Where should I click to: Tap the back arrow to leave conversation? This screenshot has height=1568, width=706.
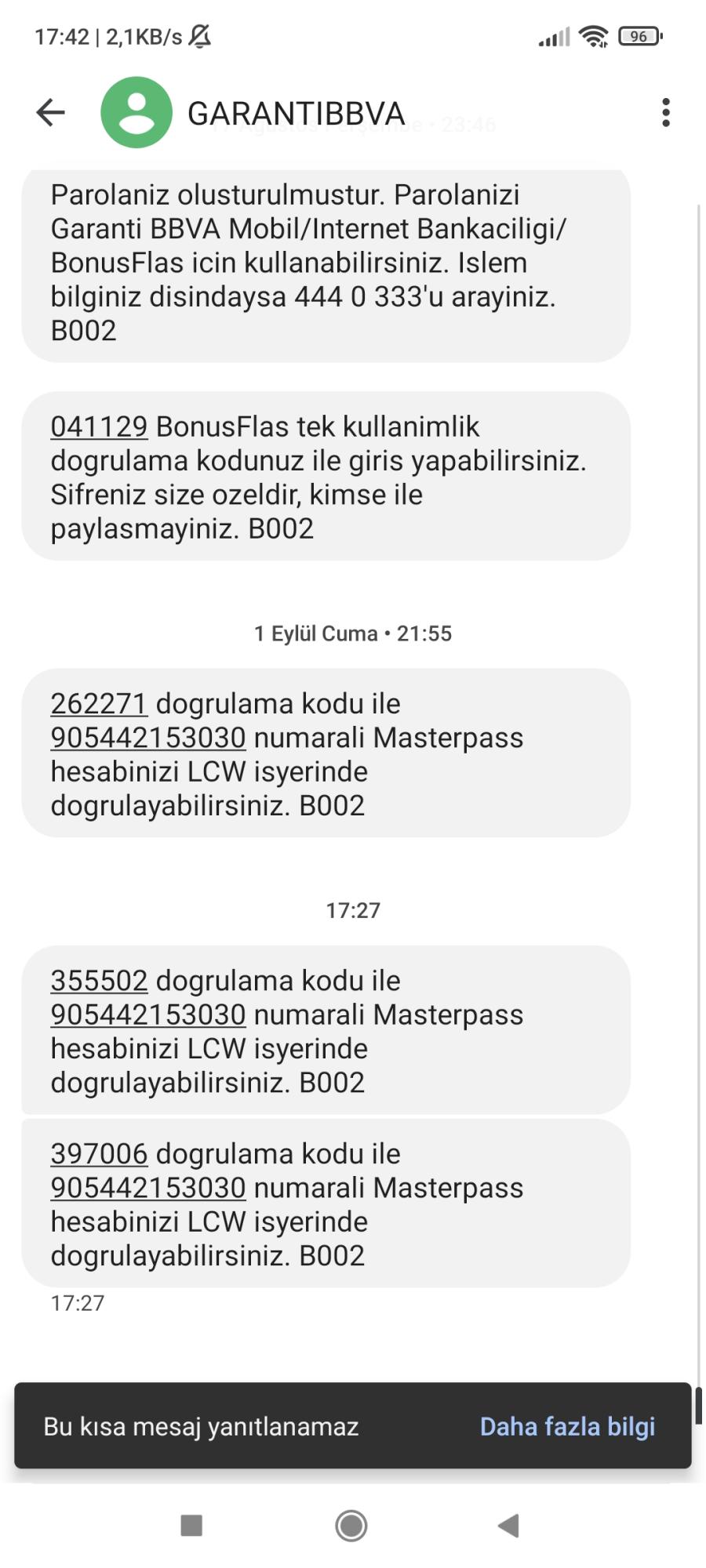49,112
